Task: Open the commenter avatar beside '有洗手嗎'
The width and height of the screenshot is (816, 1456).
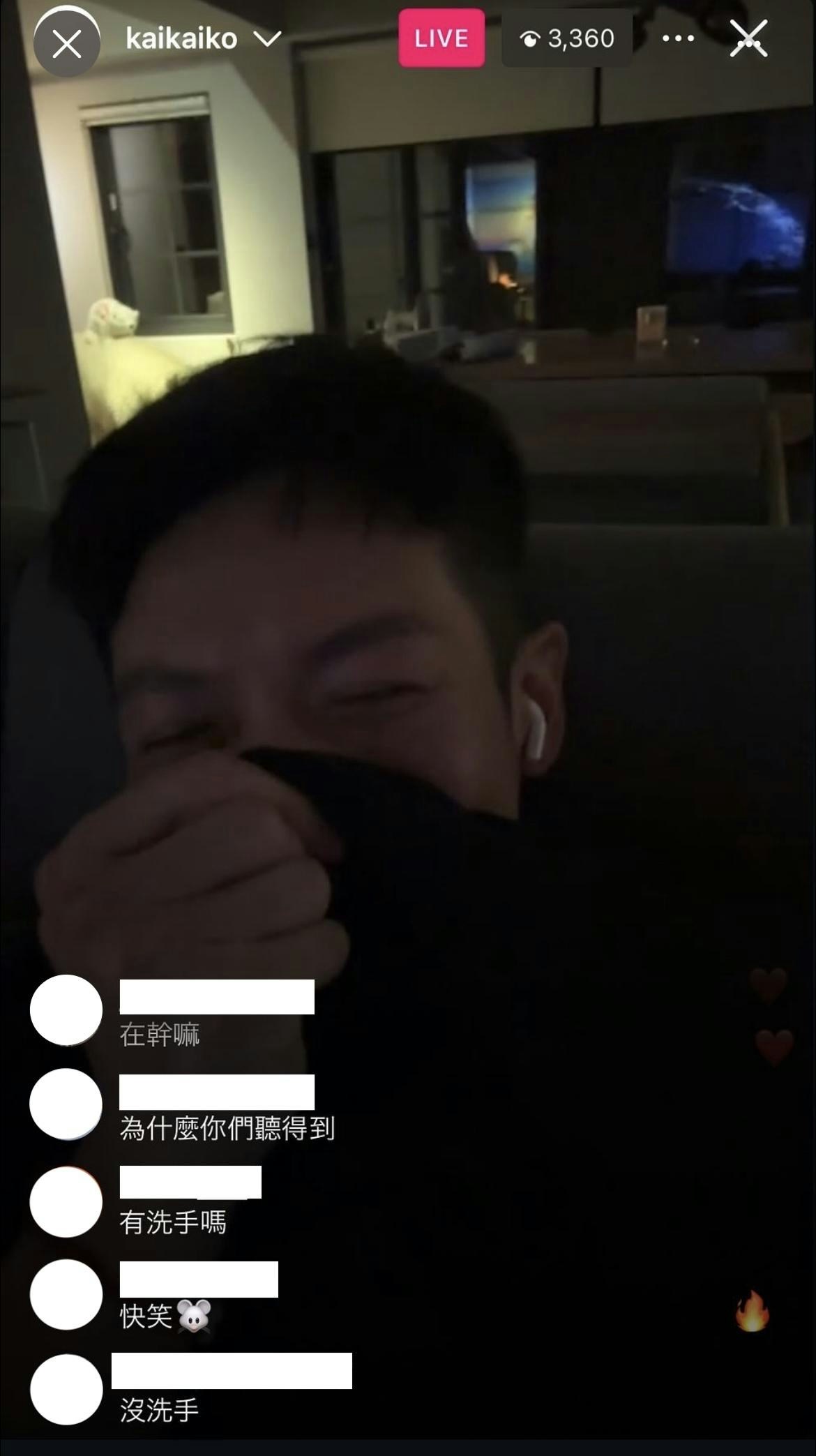Action: (x=66, y=1202)
